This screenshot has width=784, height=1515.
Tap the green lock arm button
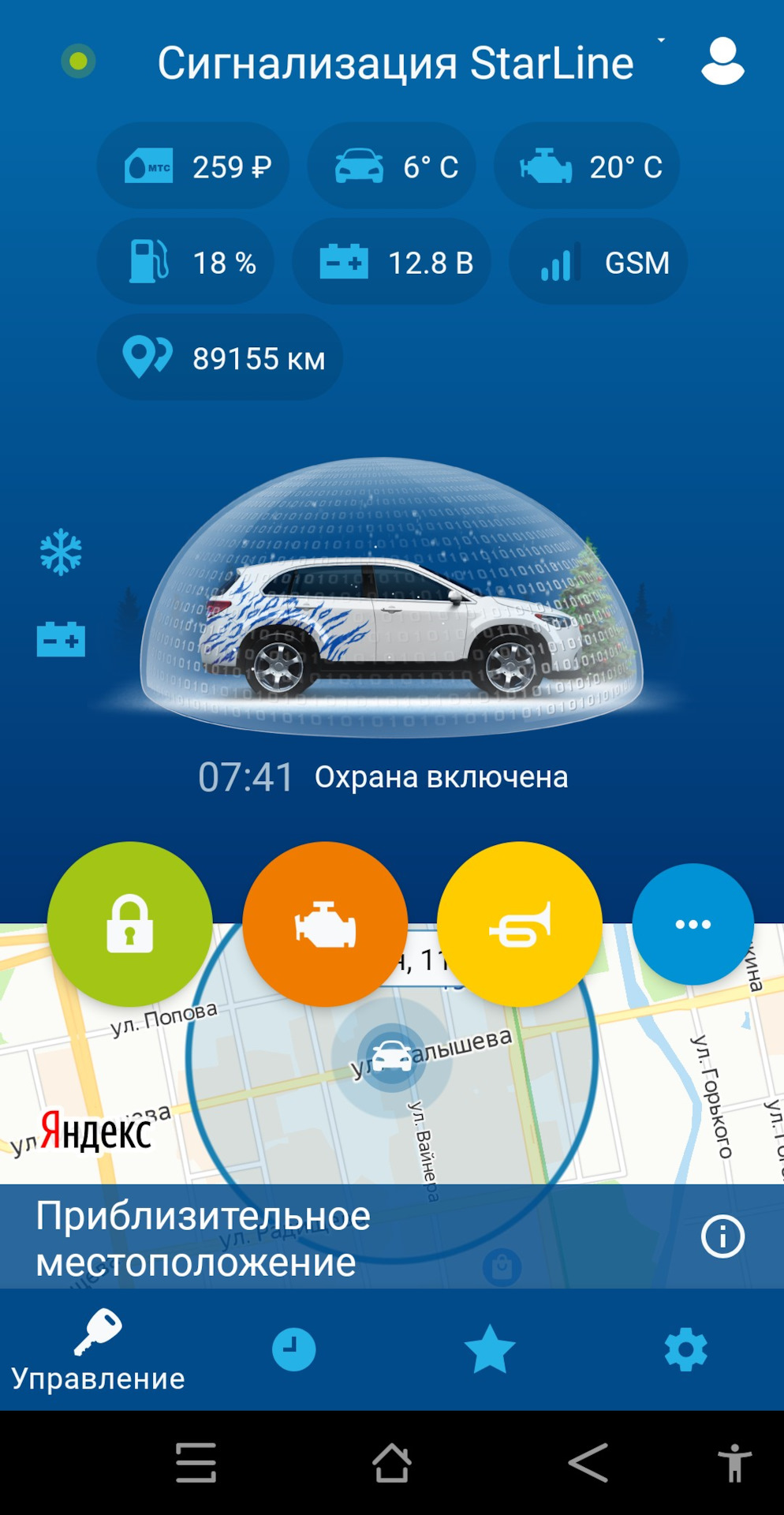pos(130,924)
